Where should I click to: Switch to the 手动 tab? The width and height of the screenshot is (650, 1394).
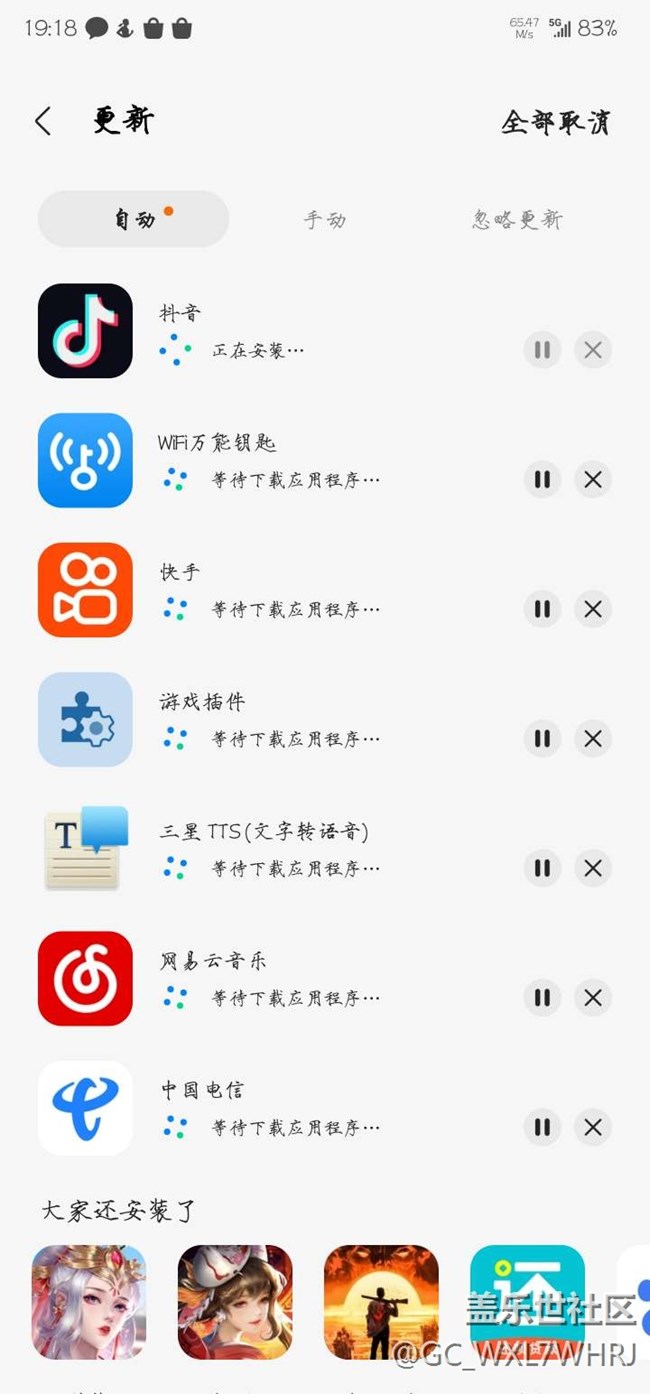tap(325, 219)
